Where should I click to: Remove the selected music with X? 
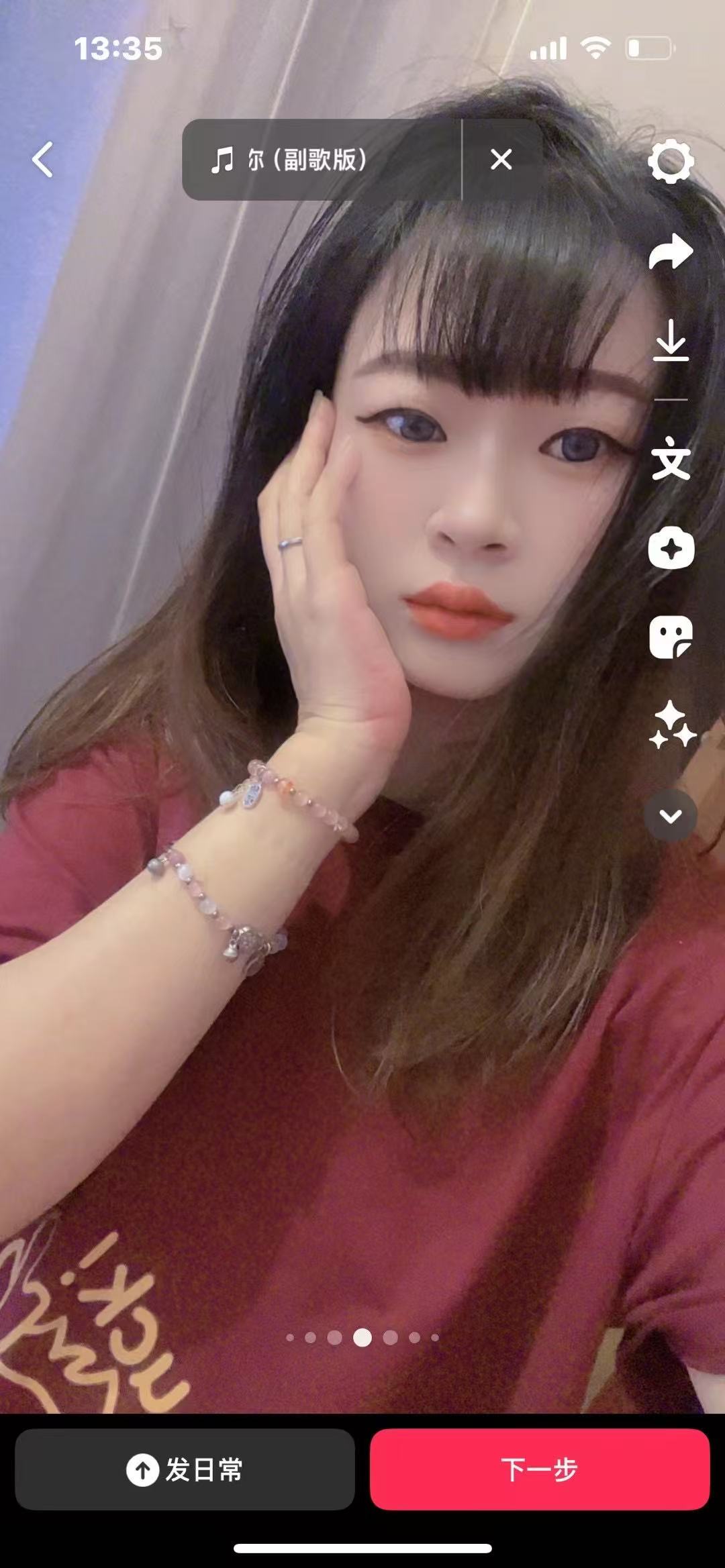501,160
